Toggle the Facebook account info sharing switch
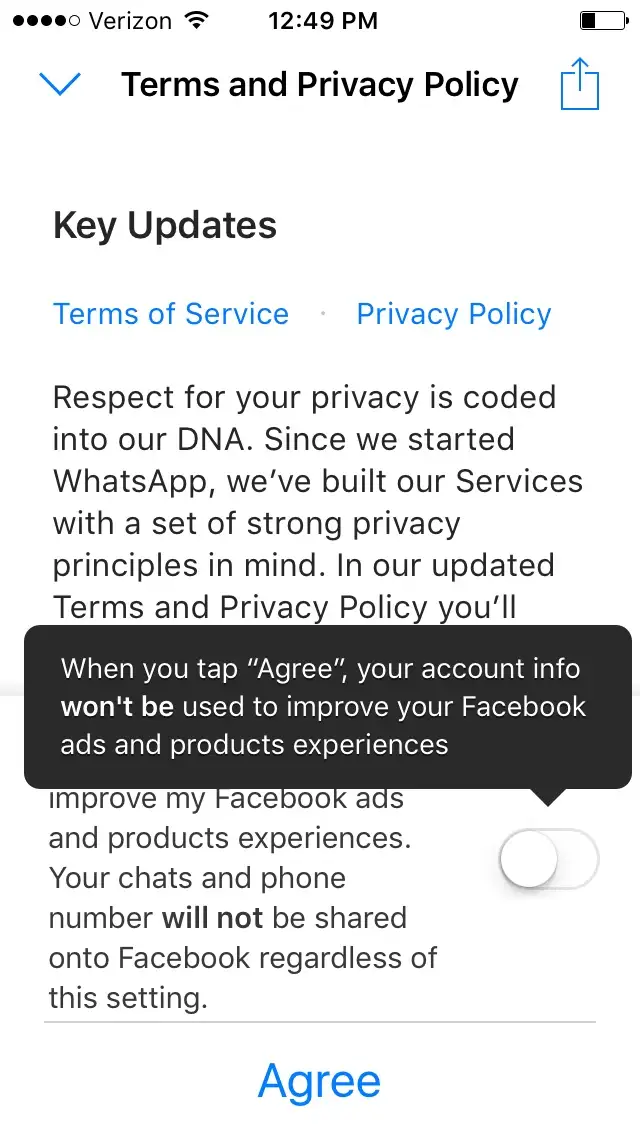This screenshot has height=1136, width=640. click(548, 859)
